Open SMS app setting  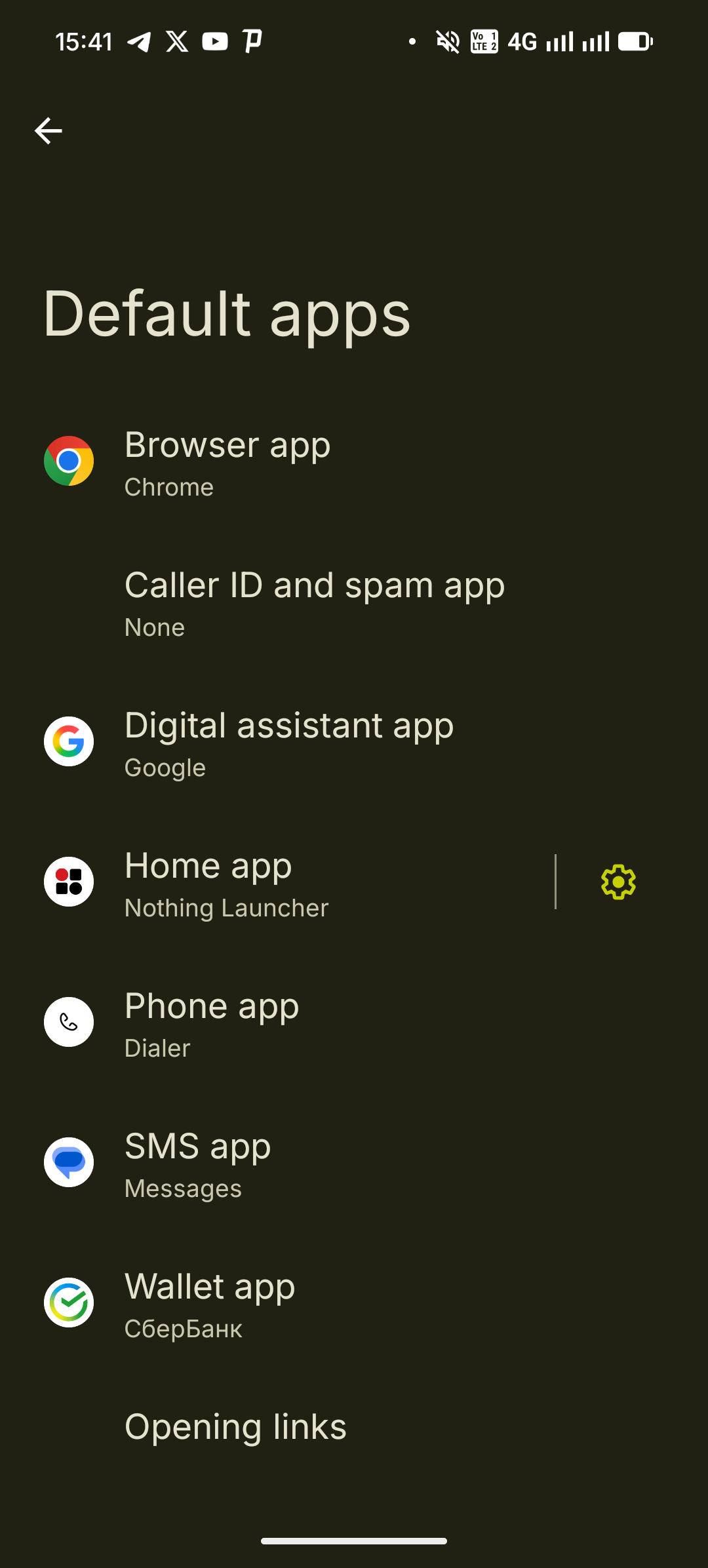click(x=198, y=1164)
